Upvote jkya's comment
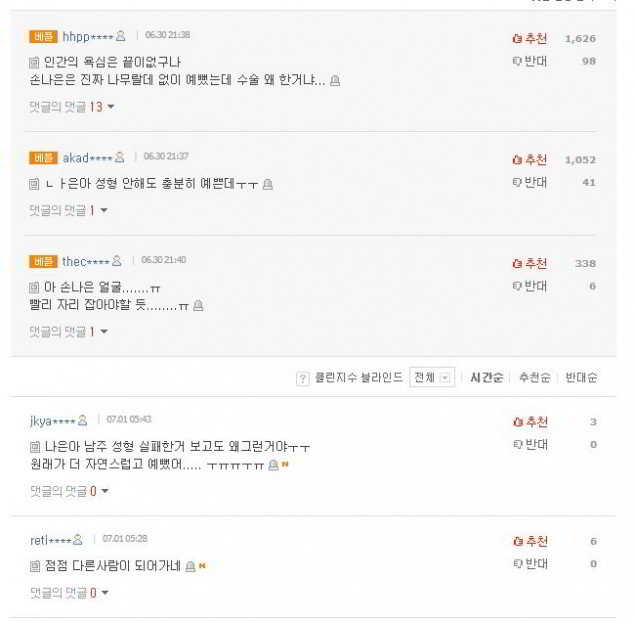Image resolution: width=635 pixels, height=622 pixels. pyautogui.click(x=529, y=422)
